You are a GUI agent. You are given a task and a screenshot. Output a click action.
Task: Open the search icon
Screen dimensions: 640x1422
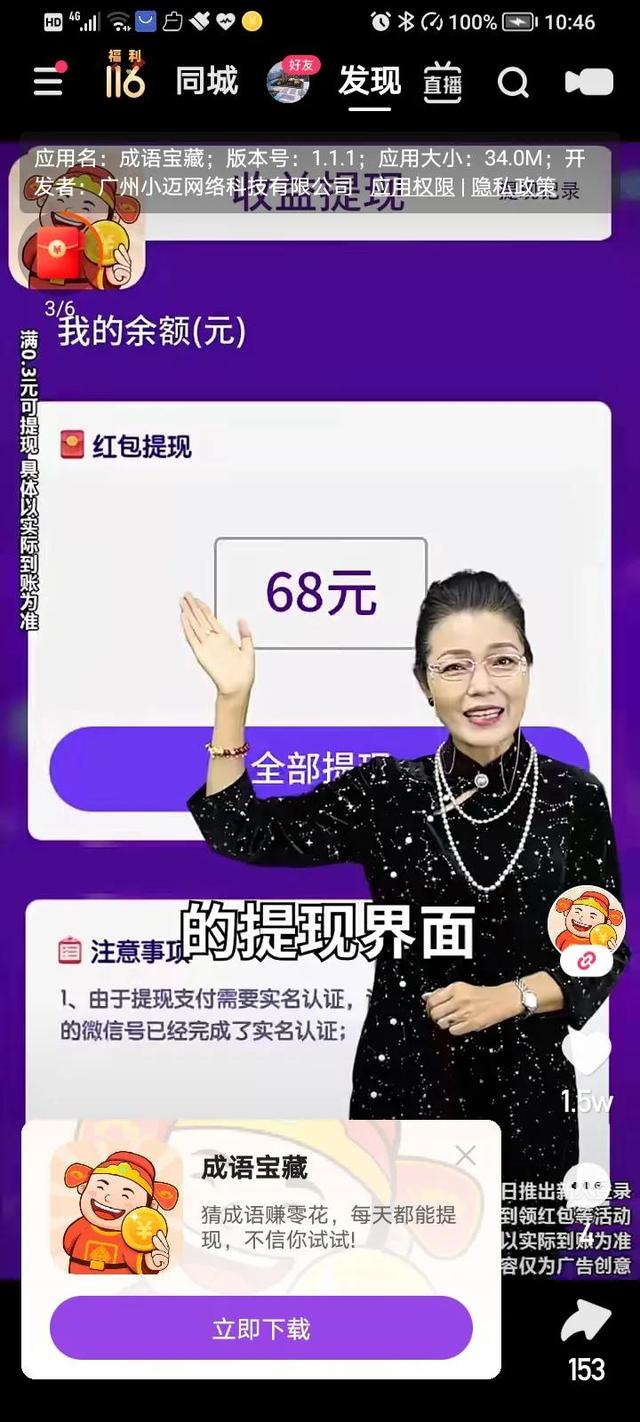point(513,82)
